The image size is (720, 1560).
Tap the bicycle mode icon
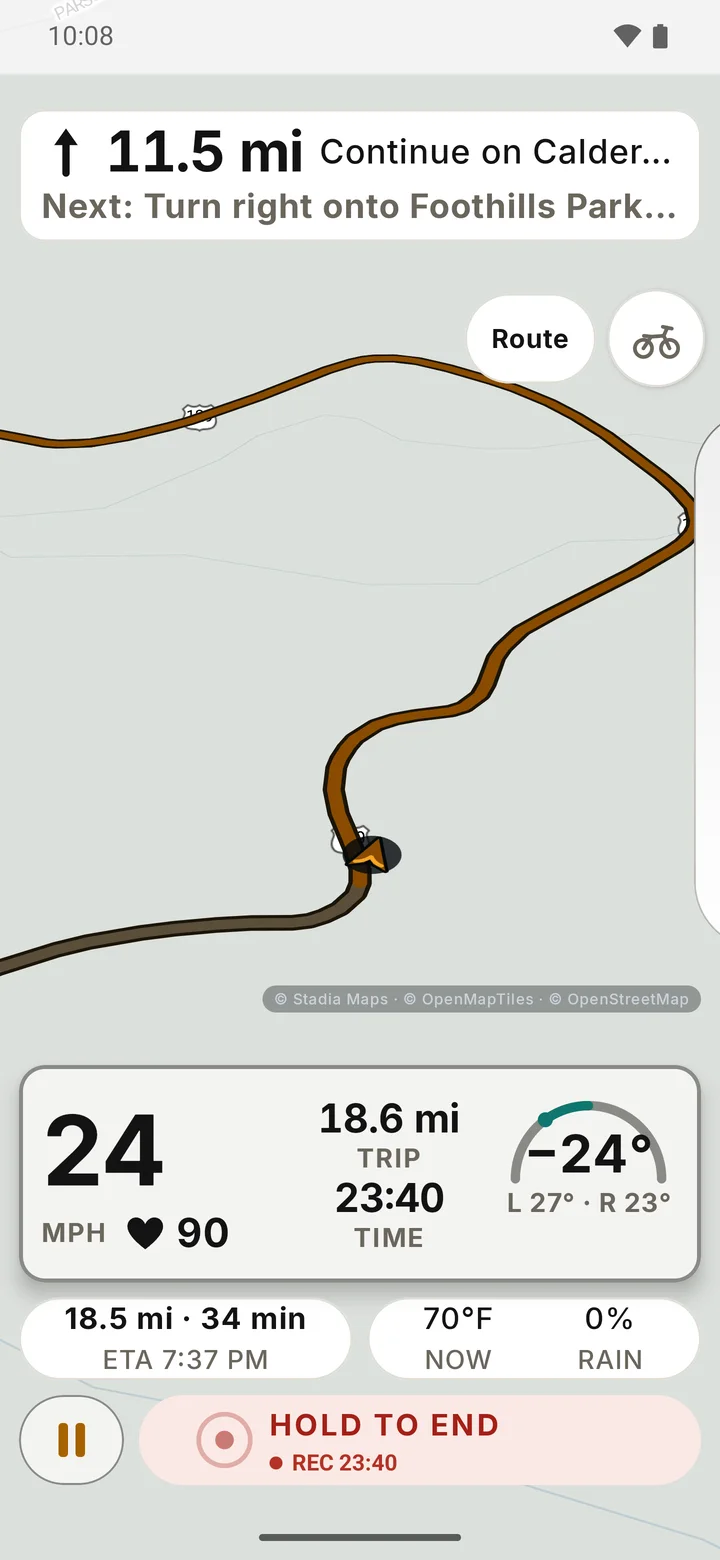[656, 339]
